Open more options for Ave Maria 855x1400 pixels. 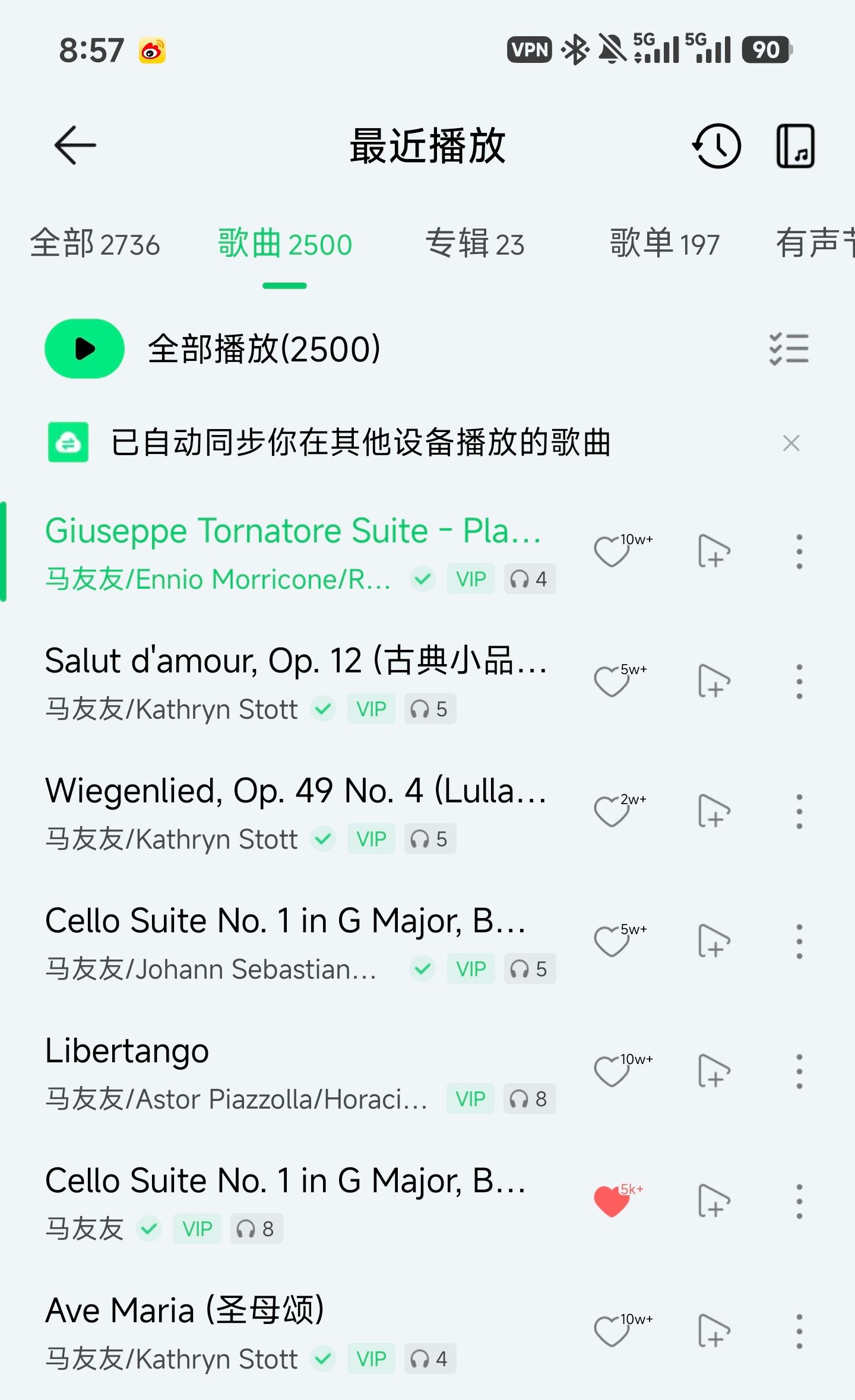click(x=799, y=1331)
